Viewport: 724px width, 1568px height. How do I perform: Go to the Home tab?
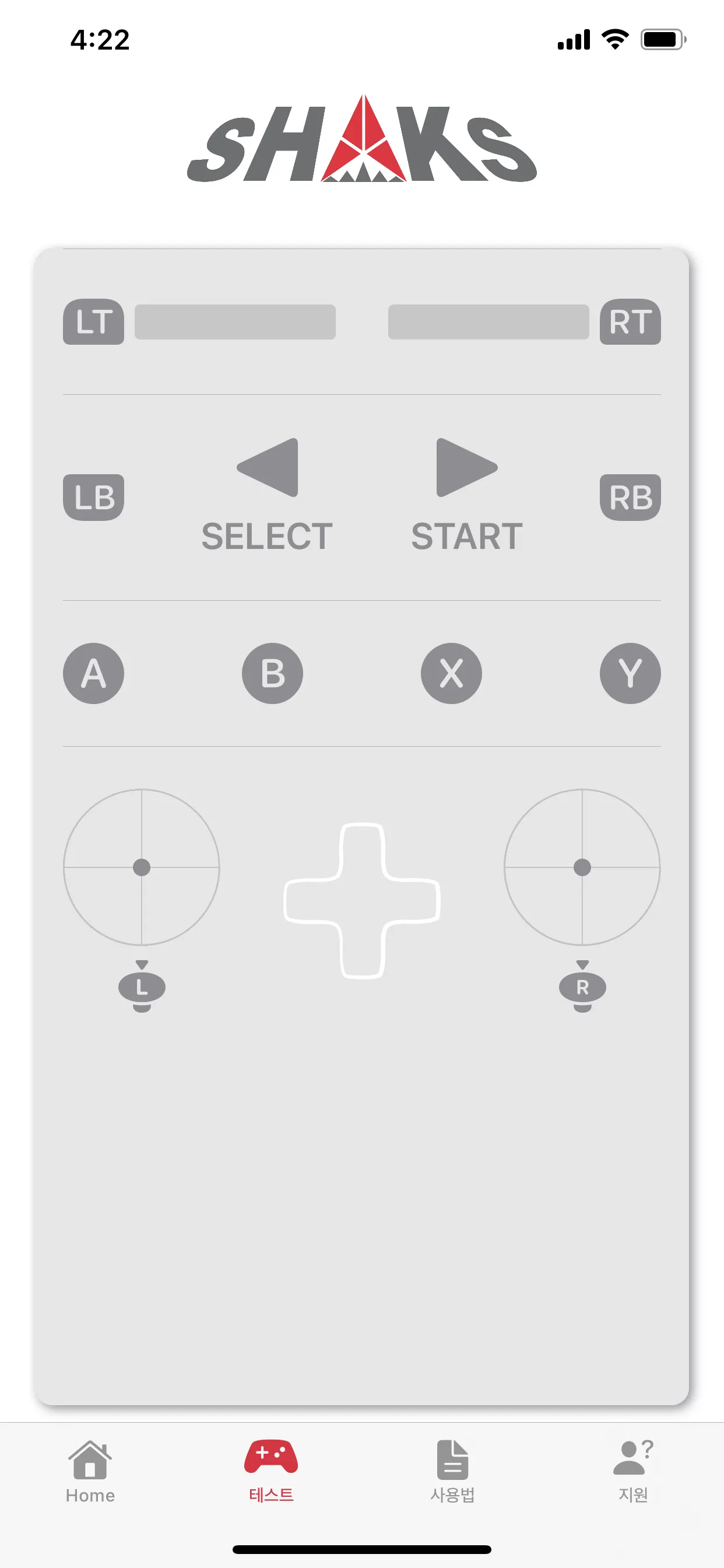pos(90,1471)
